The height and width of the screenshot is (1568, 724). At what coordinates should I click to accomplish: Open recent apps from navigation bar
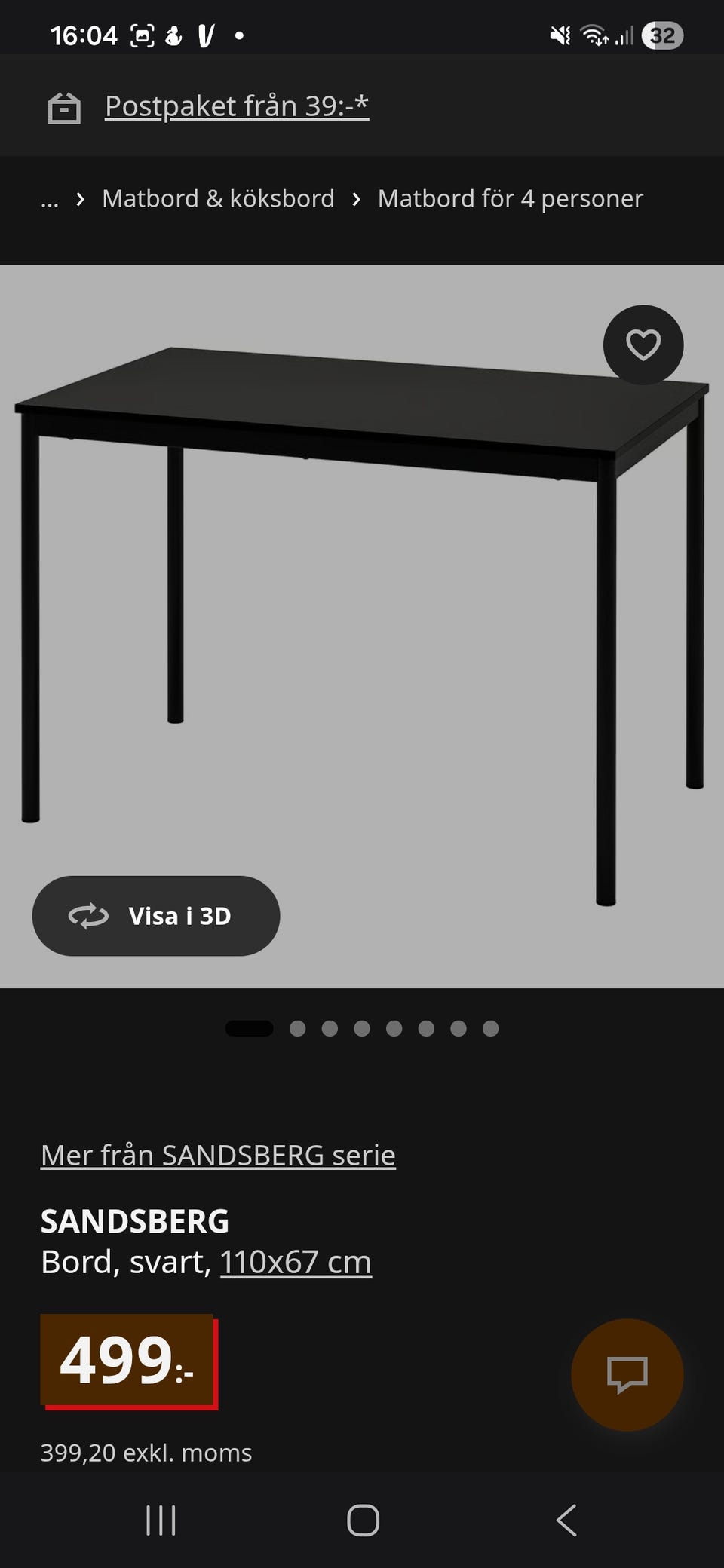(x=161, y=1521)
